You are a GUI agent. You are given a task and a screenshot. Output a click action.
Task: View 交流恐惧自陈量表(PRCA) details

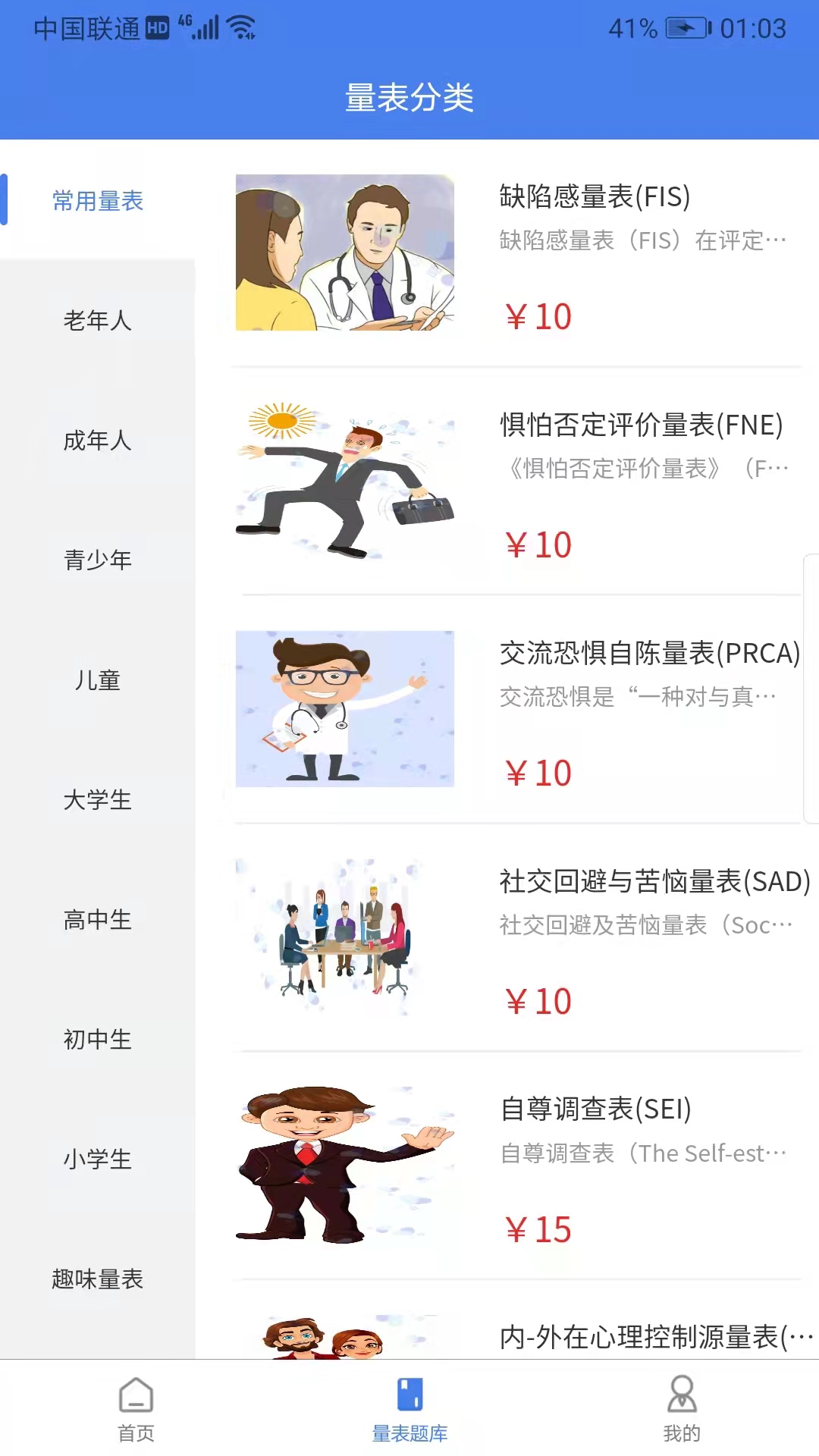[x=519, y=710]
